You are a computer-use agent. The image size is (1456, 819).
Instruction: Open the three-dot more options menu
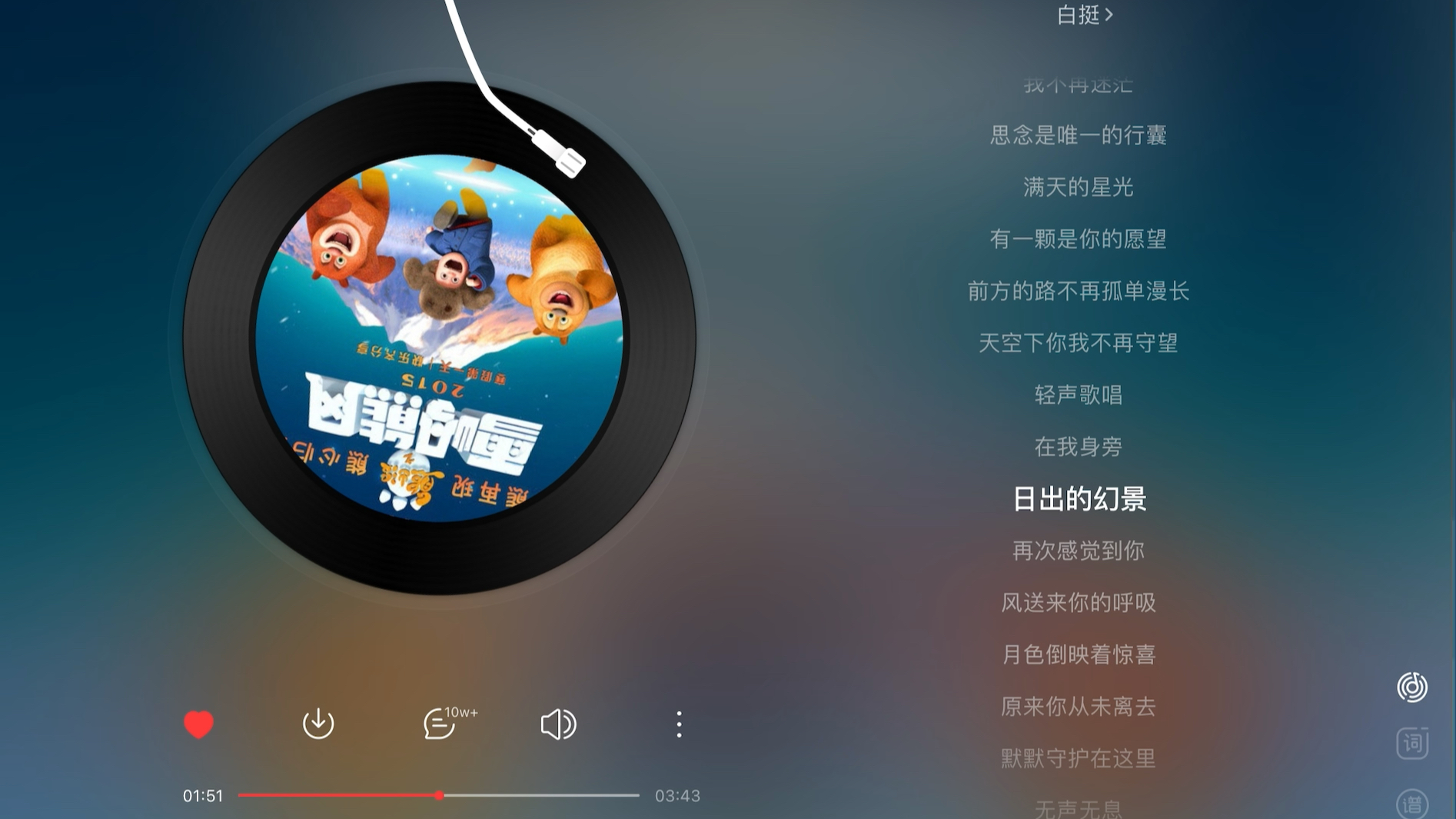pos(679,724)
